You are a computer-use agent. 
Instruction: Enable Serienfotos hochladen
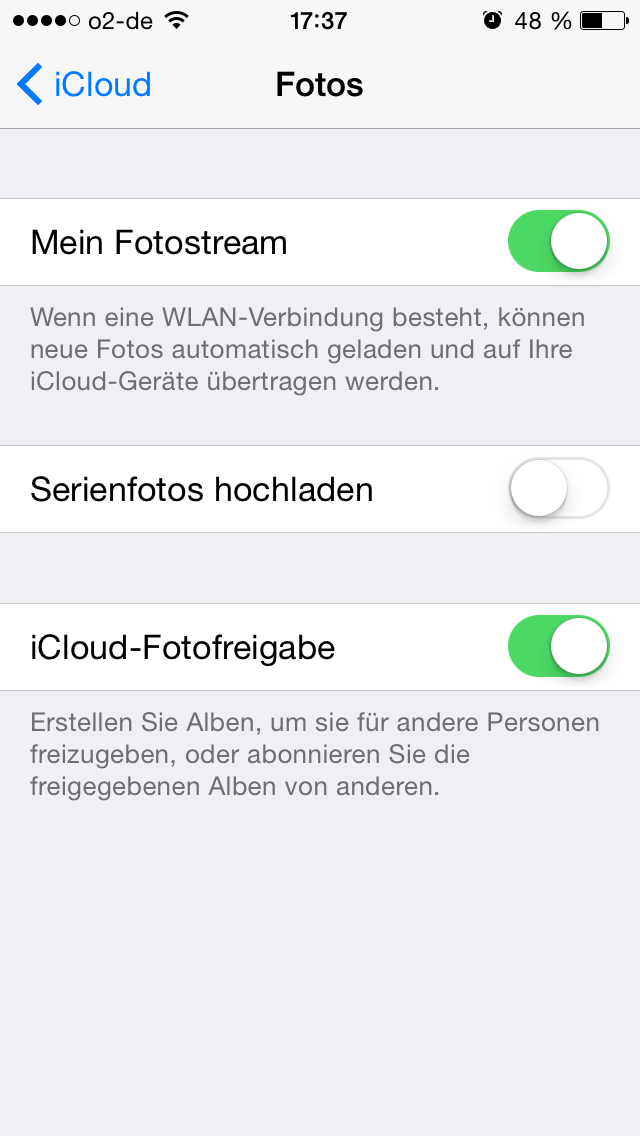tap(558, 489)
